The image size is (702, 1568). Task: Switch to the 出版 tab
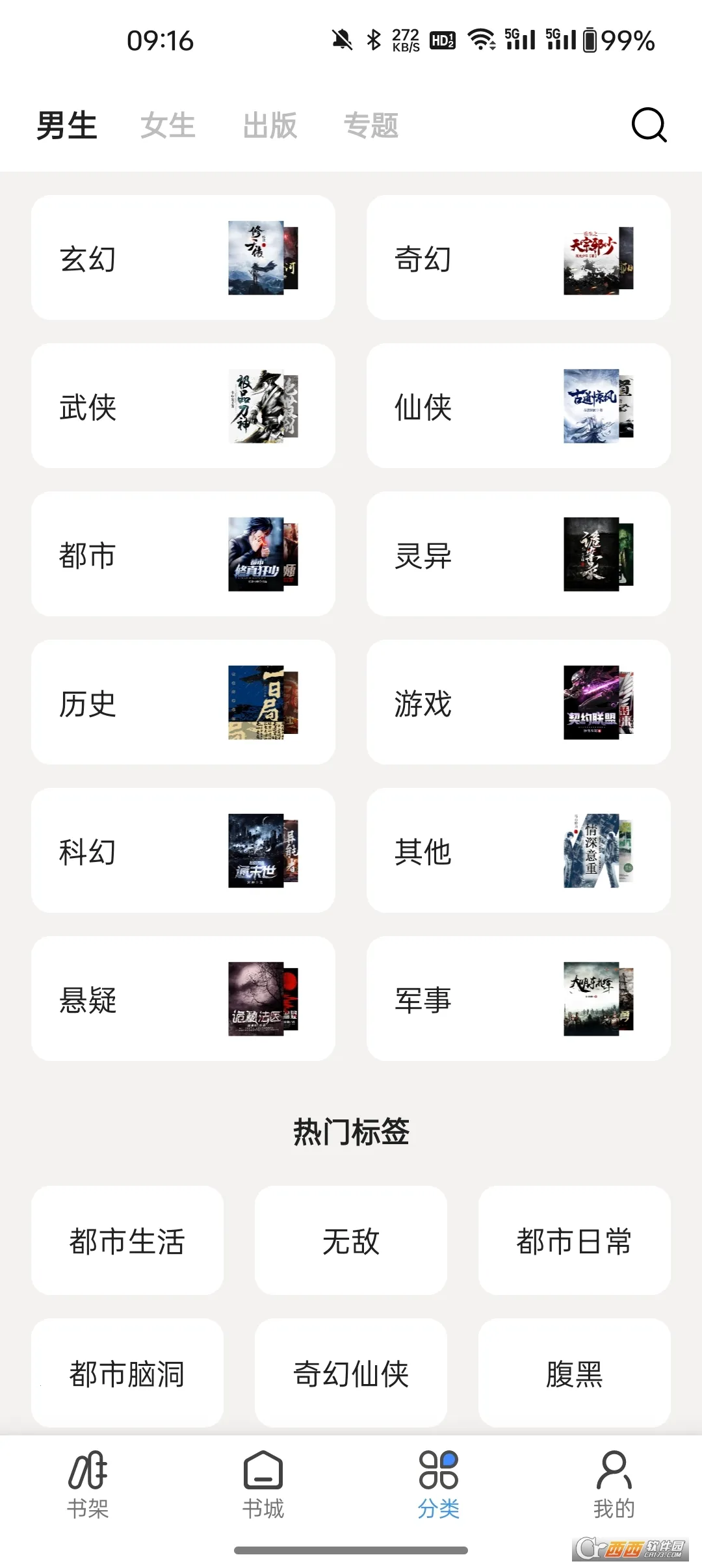271,125
